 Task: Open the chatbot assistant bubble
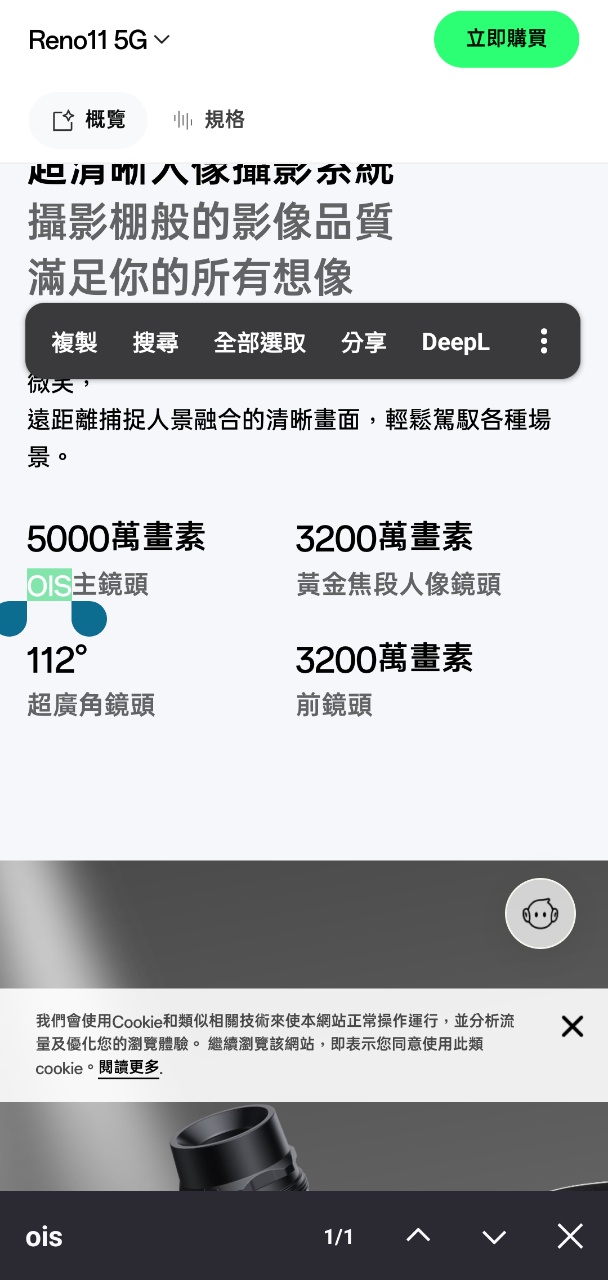pos(540,913)
